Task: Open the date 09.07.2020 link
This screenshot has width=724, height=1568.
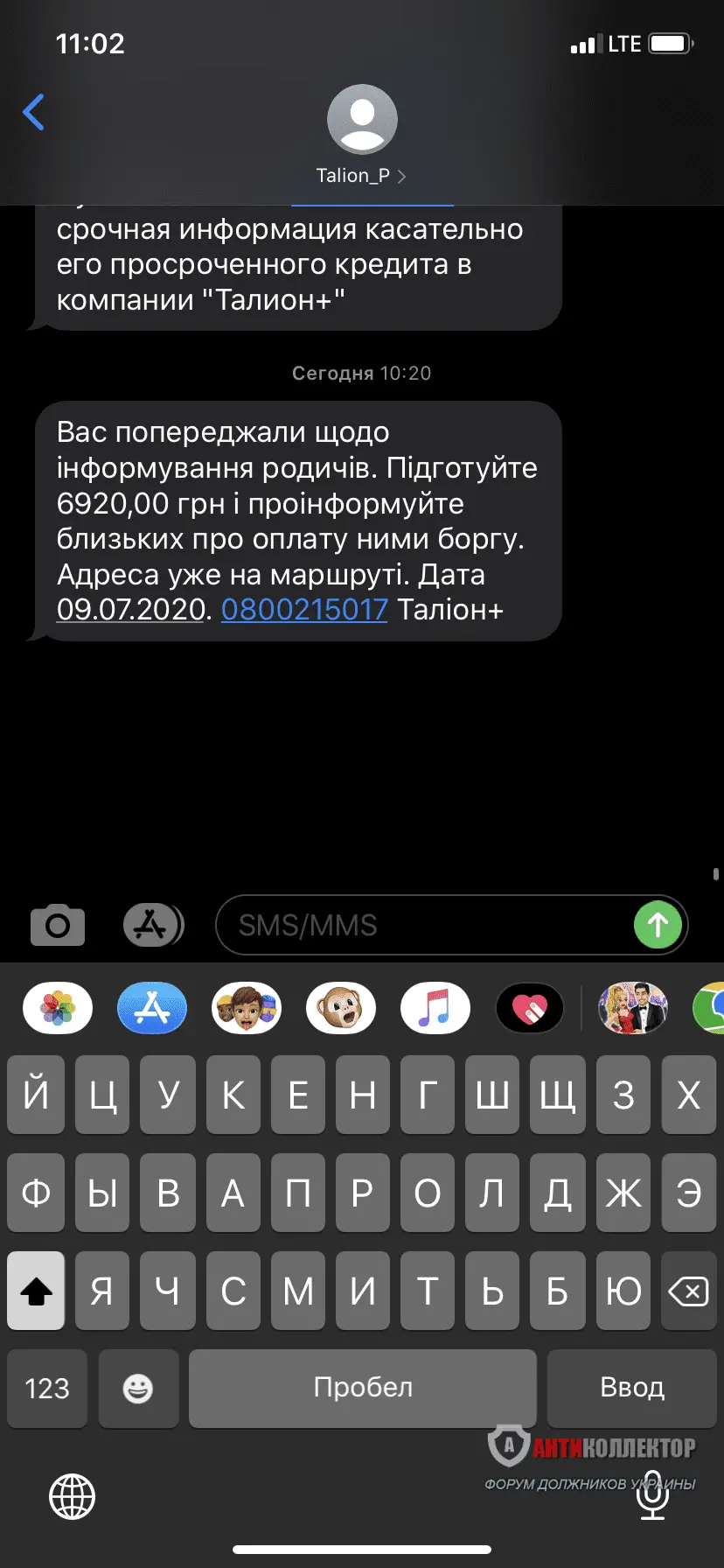Action: (x=131, y=609)
